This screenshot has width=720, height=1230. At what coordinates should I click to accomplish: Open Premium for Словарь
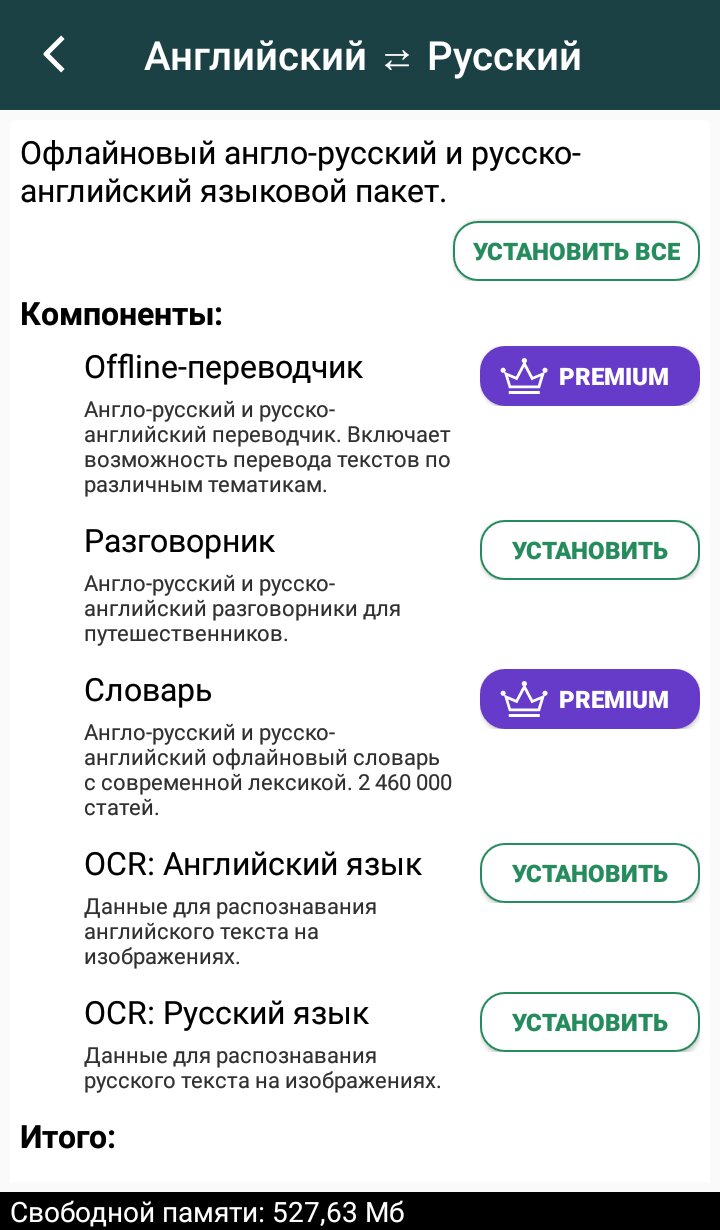coord(590,699)
